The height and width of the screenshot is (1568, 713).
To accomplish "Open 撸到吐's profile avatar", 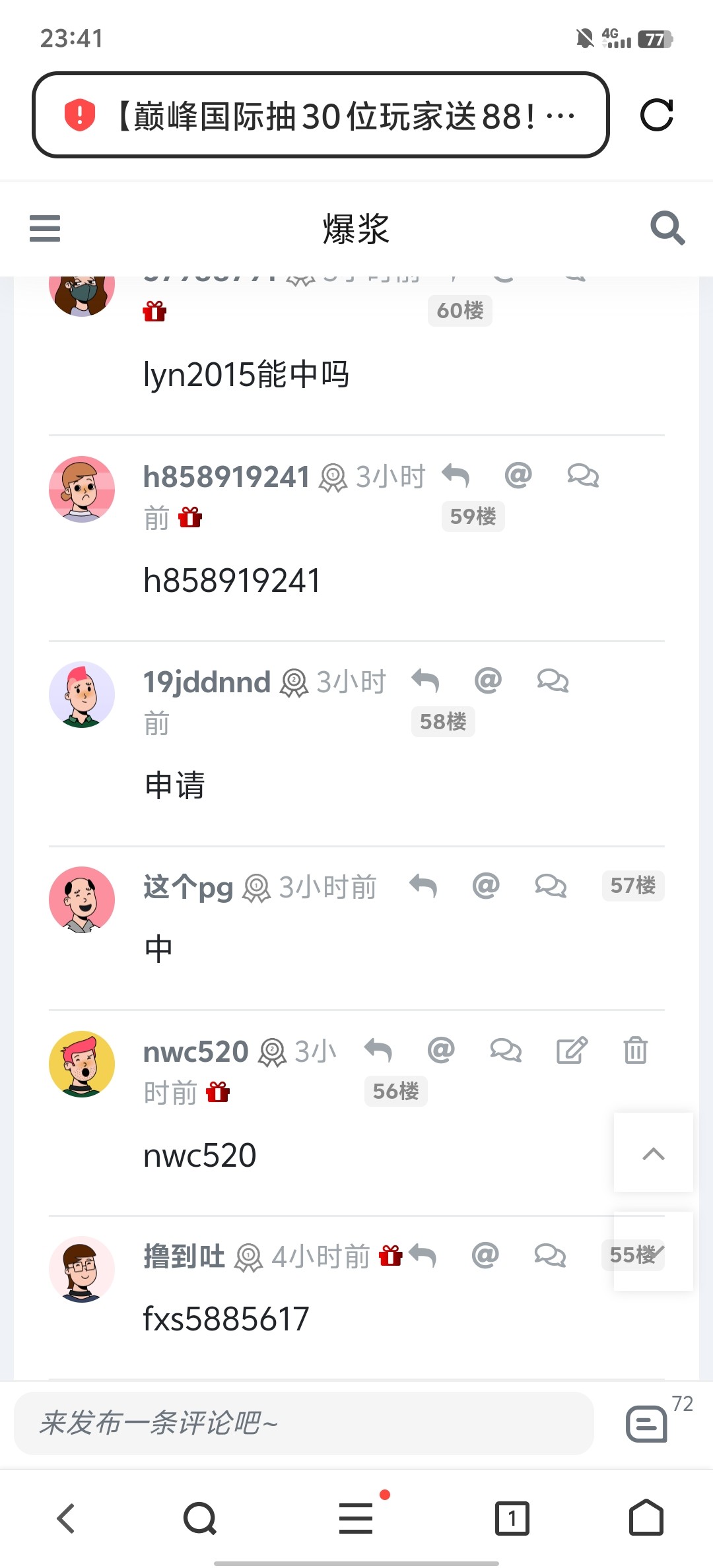I will 82,1268.
